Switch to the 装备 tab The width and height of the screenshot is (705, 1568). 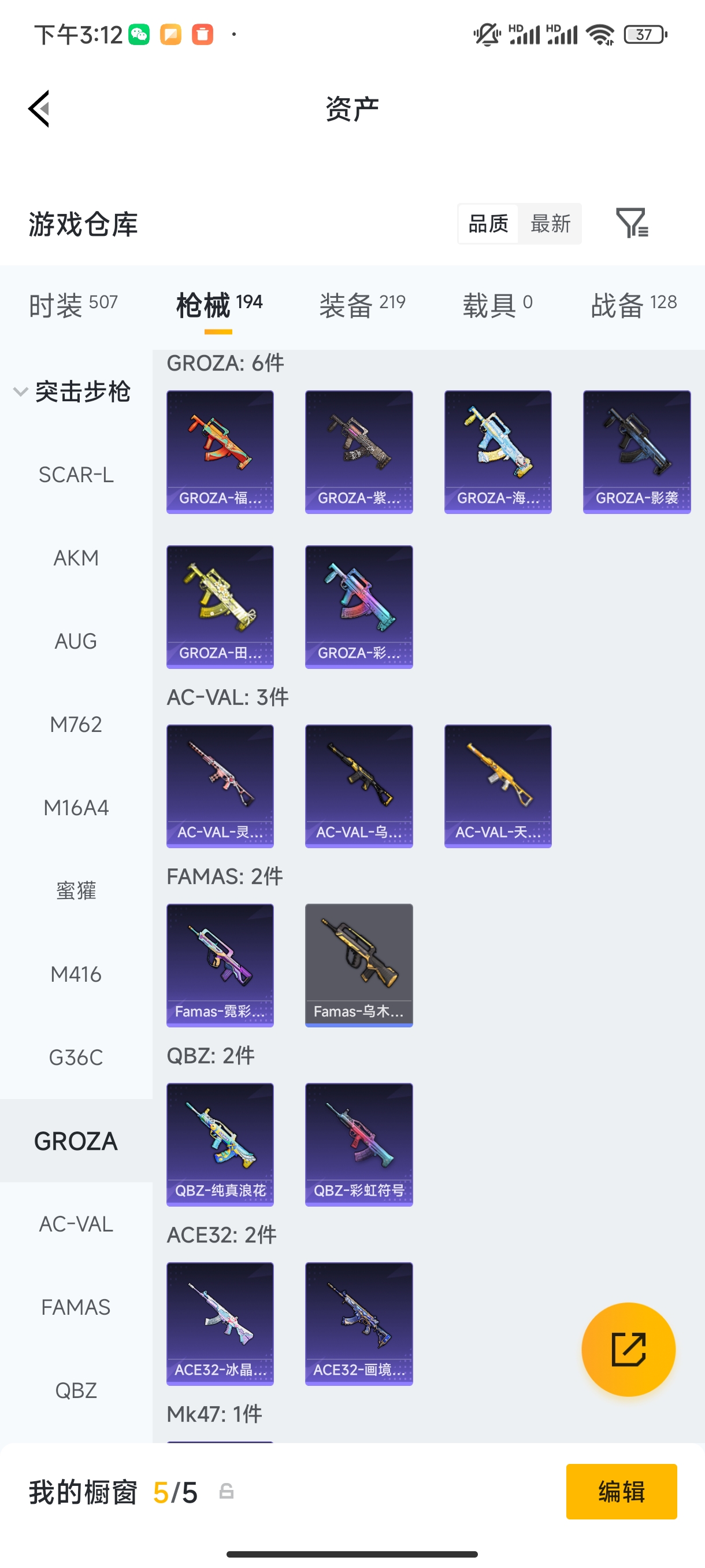coord(362,304)
